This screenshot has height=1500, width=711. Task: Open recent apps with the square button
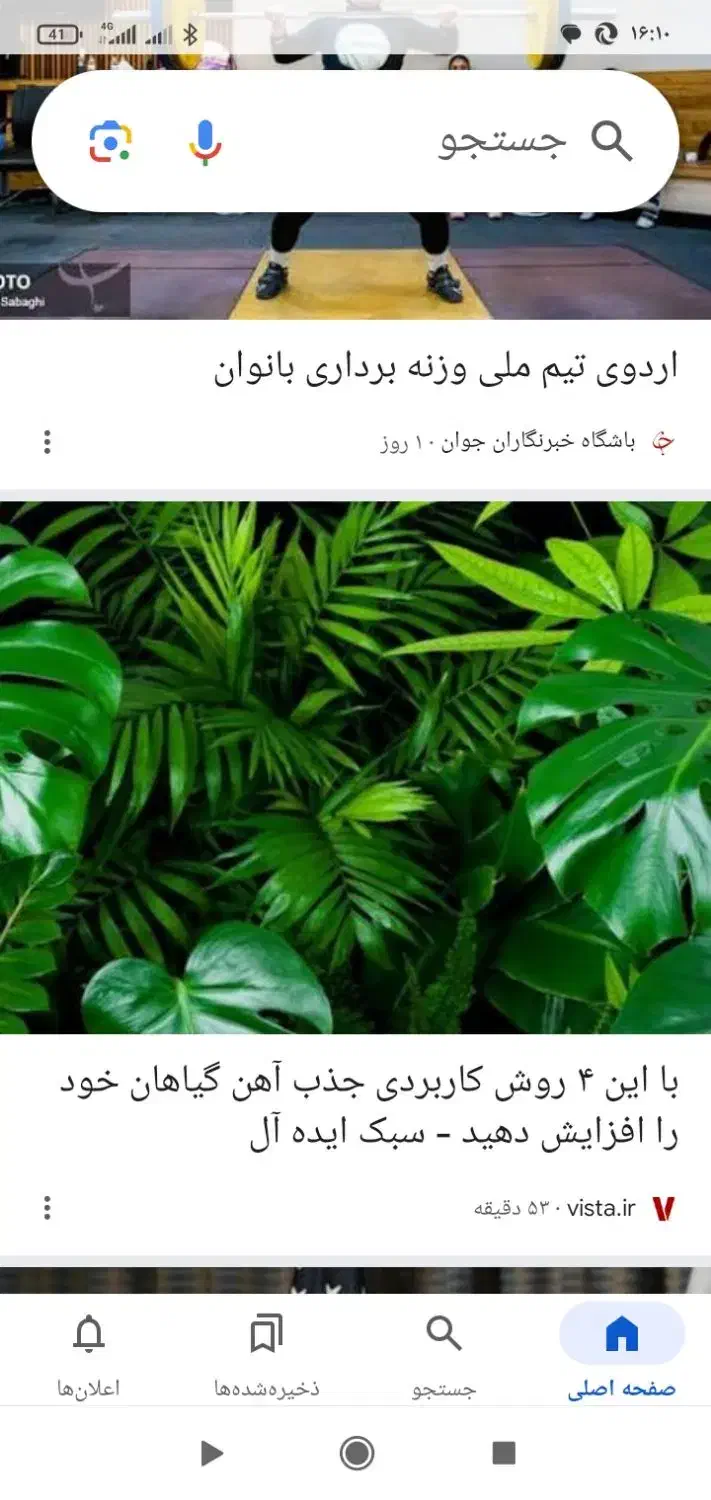504,1453
